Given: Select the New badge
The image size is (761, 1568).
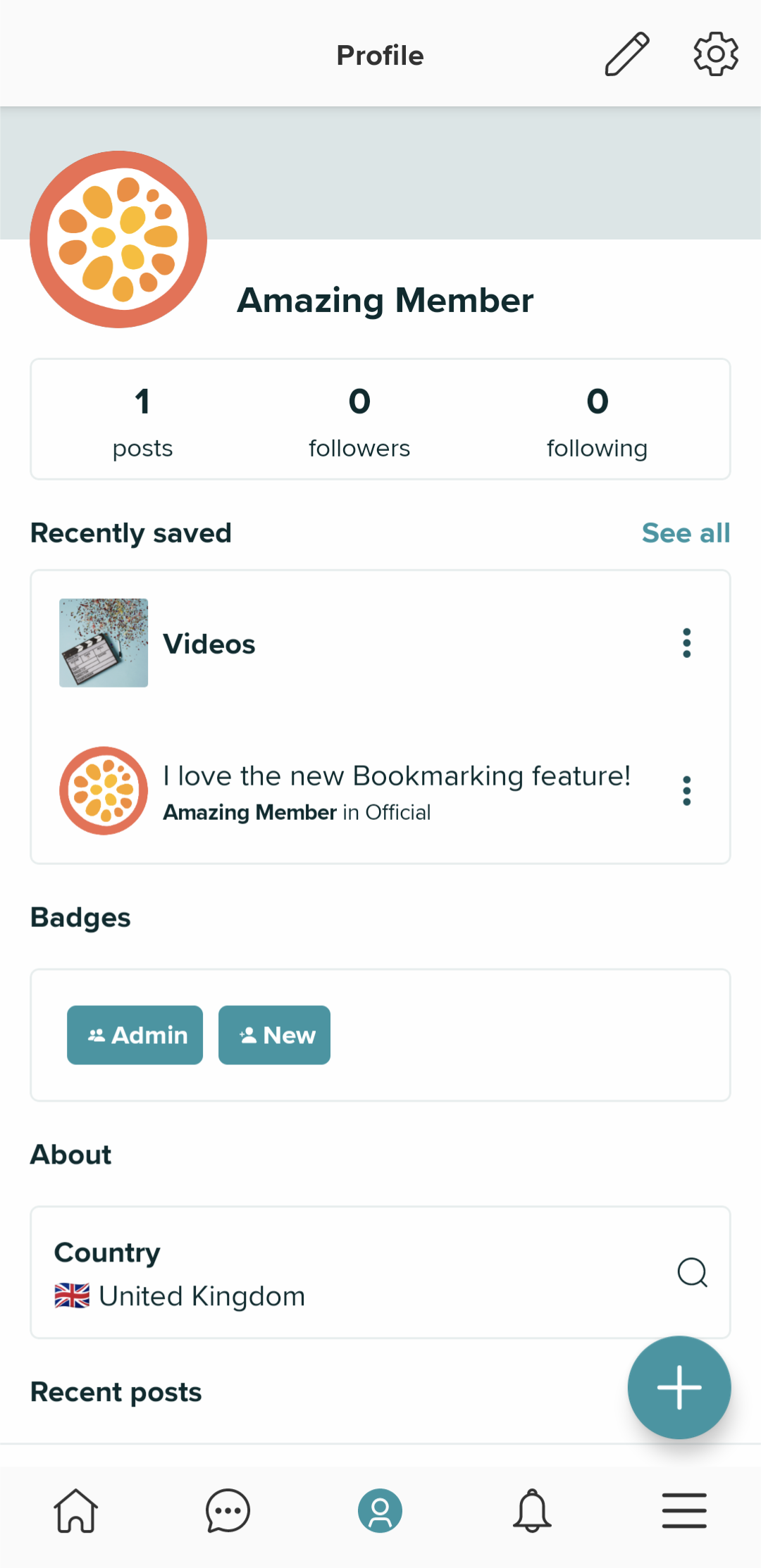Looking at the screenshot, I should coord(274,1035).
